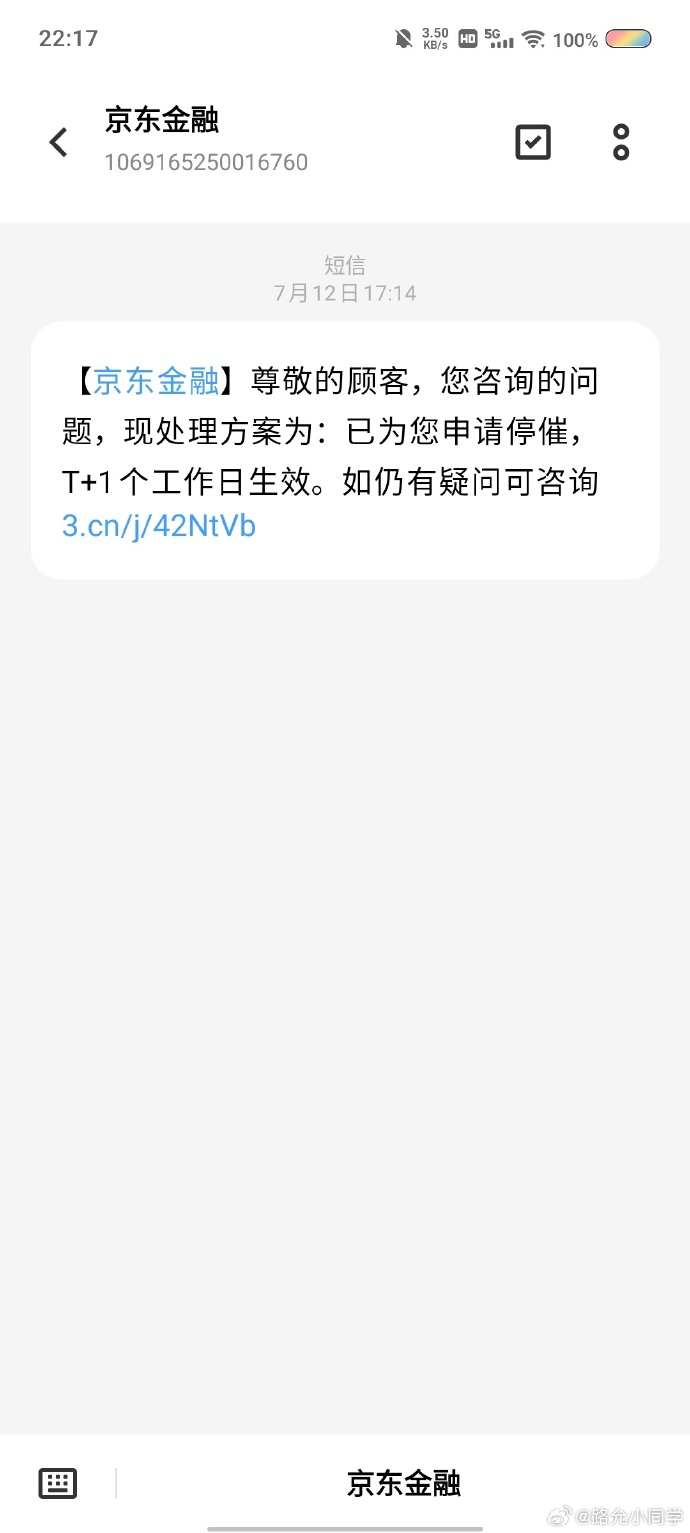The width and height of the screenshot is (690, 1533).
Task: Go back to the message list
Action: click(x=59, y=142)
